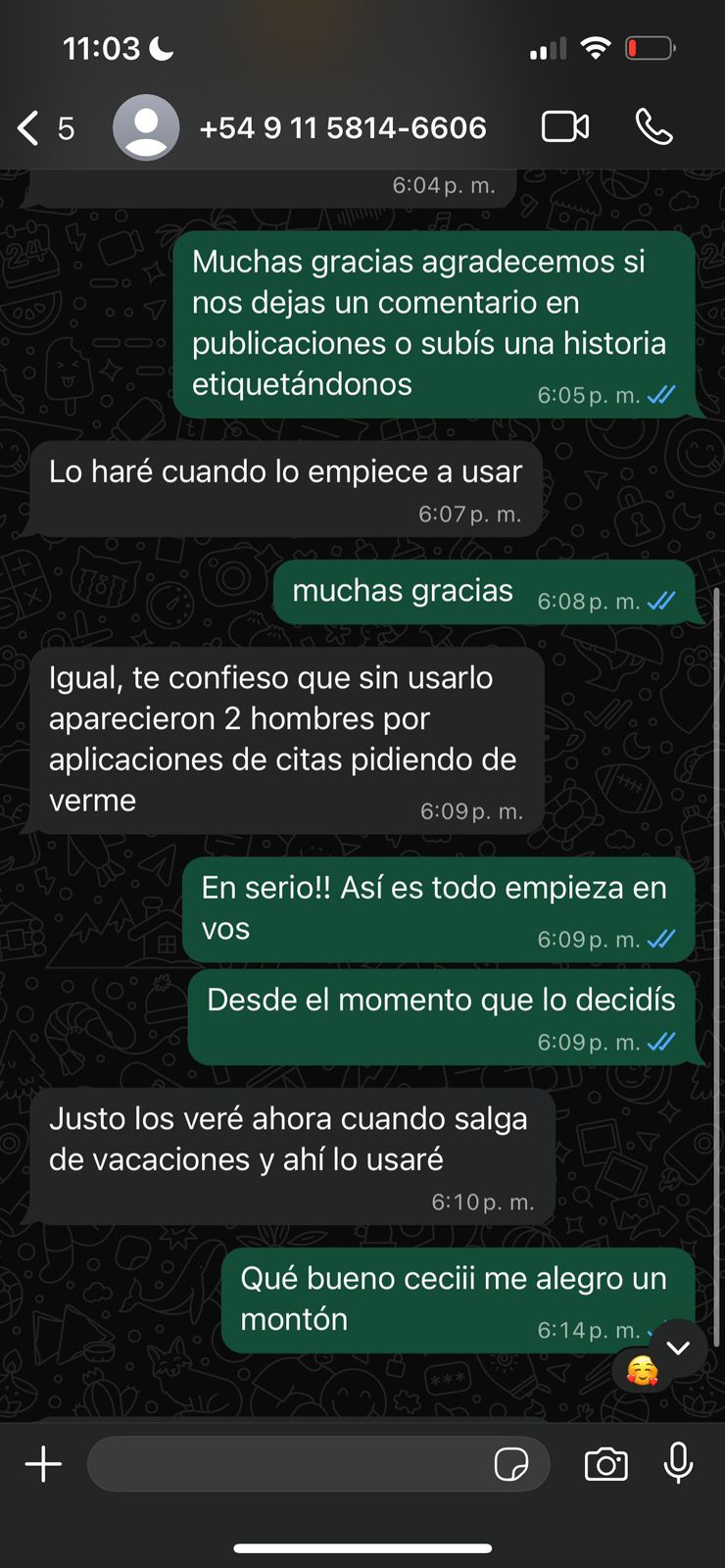Expand chat details via the phone number header
Viewport: 725px width, 1568px height.
click(343, 126)
